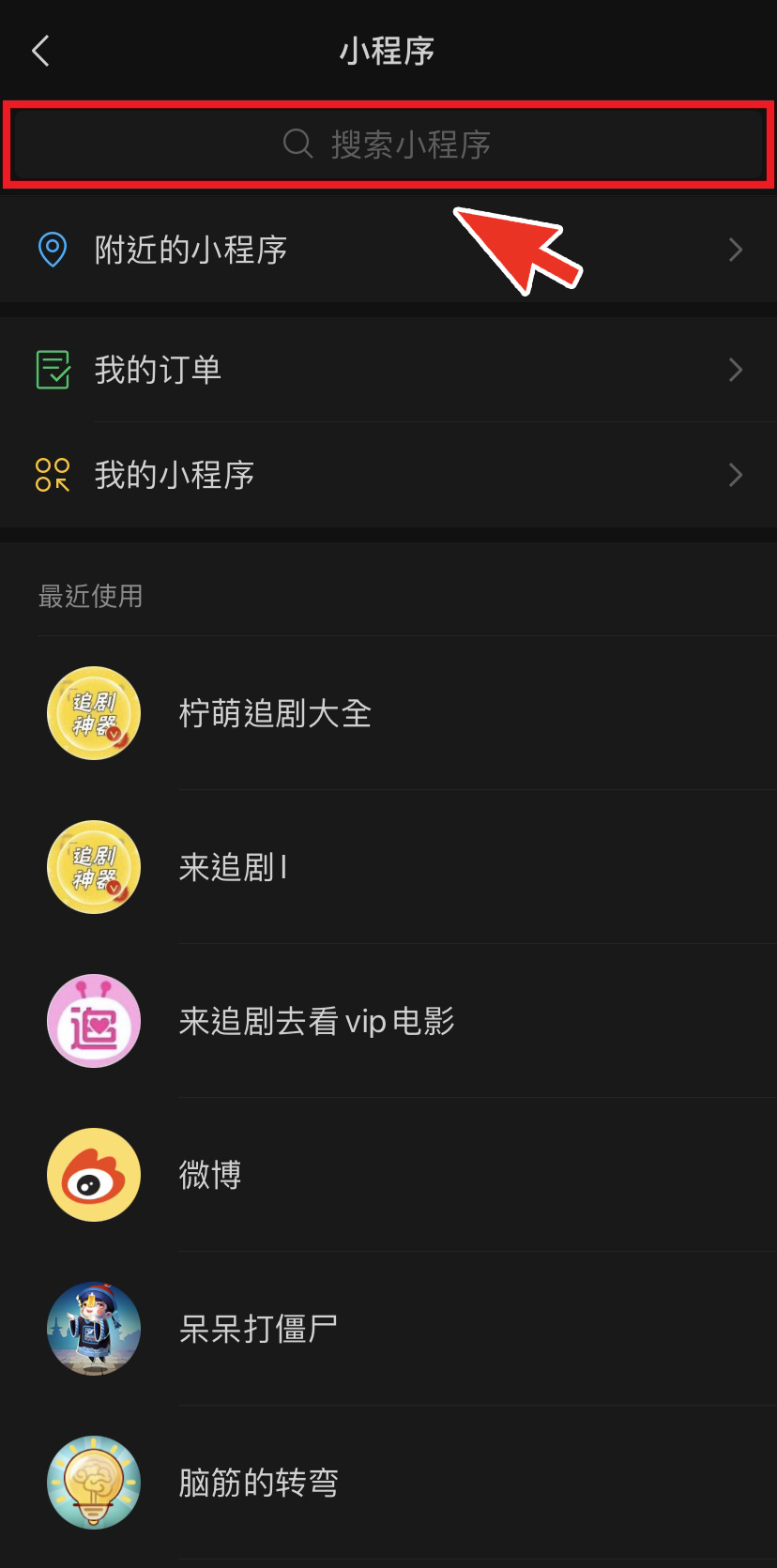This screenshot has width=777, height=1568.
Task: Open 附近的小程序
Action: (x=388, y=250)
